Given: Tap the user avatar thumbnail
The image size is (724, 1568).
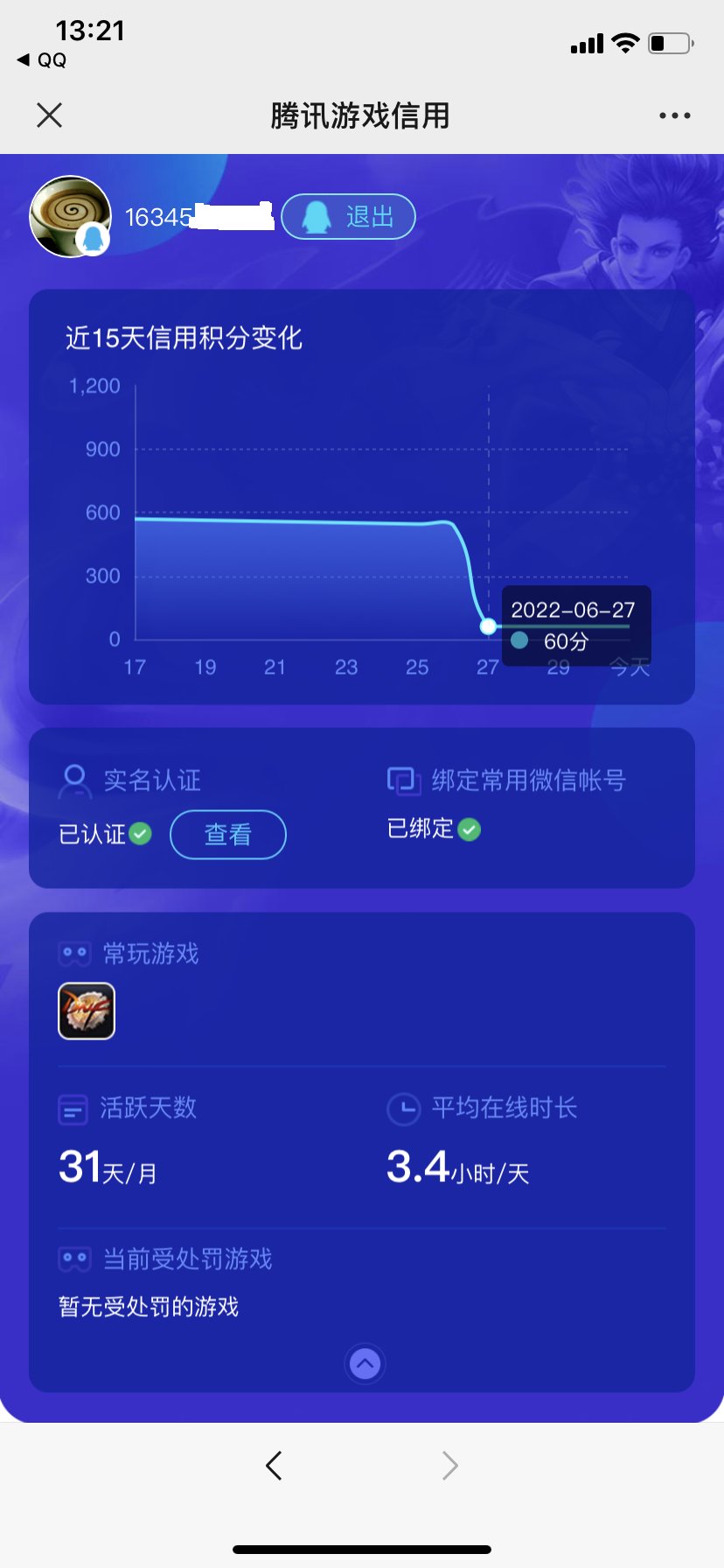Looking at the screenshot, I should pyautogui.click(x=73, y=216).
